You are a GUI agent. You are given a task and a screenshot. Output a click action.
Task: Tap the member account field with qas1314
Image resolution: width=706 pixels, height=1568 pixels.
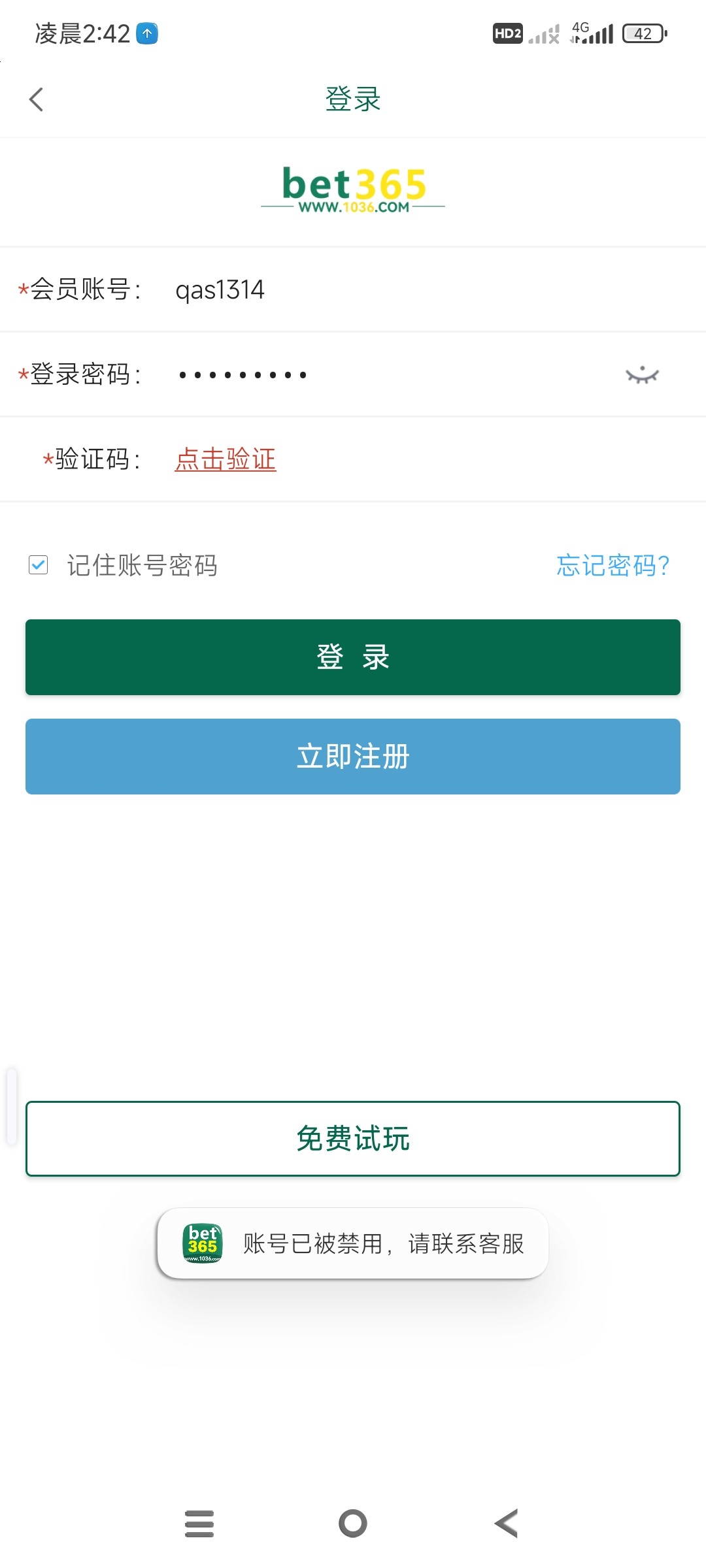[353, 289]
